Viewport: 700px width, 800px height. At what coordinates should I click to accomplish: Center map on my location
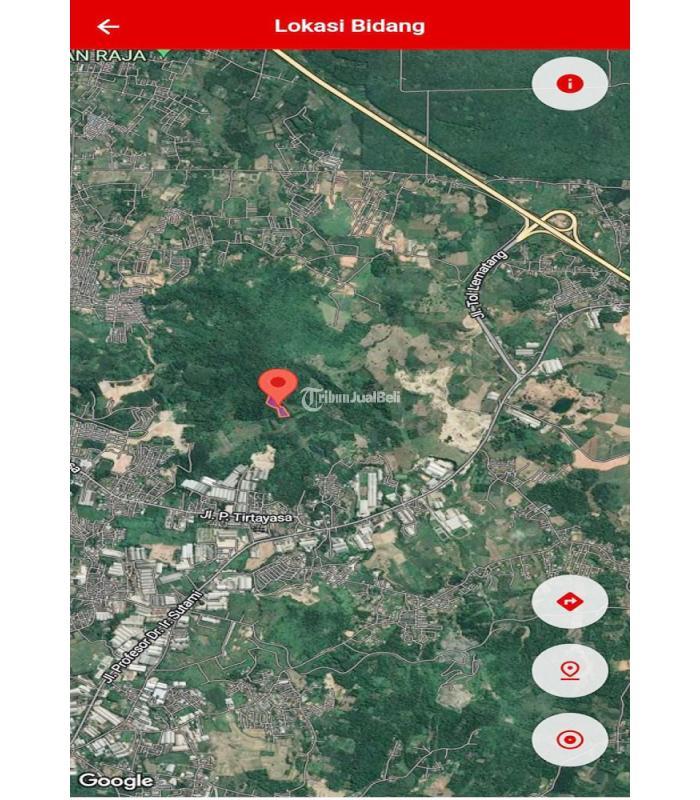click(570, 670)
